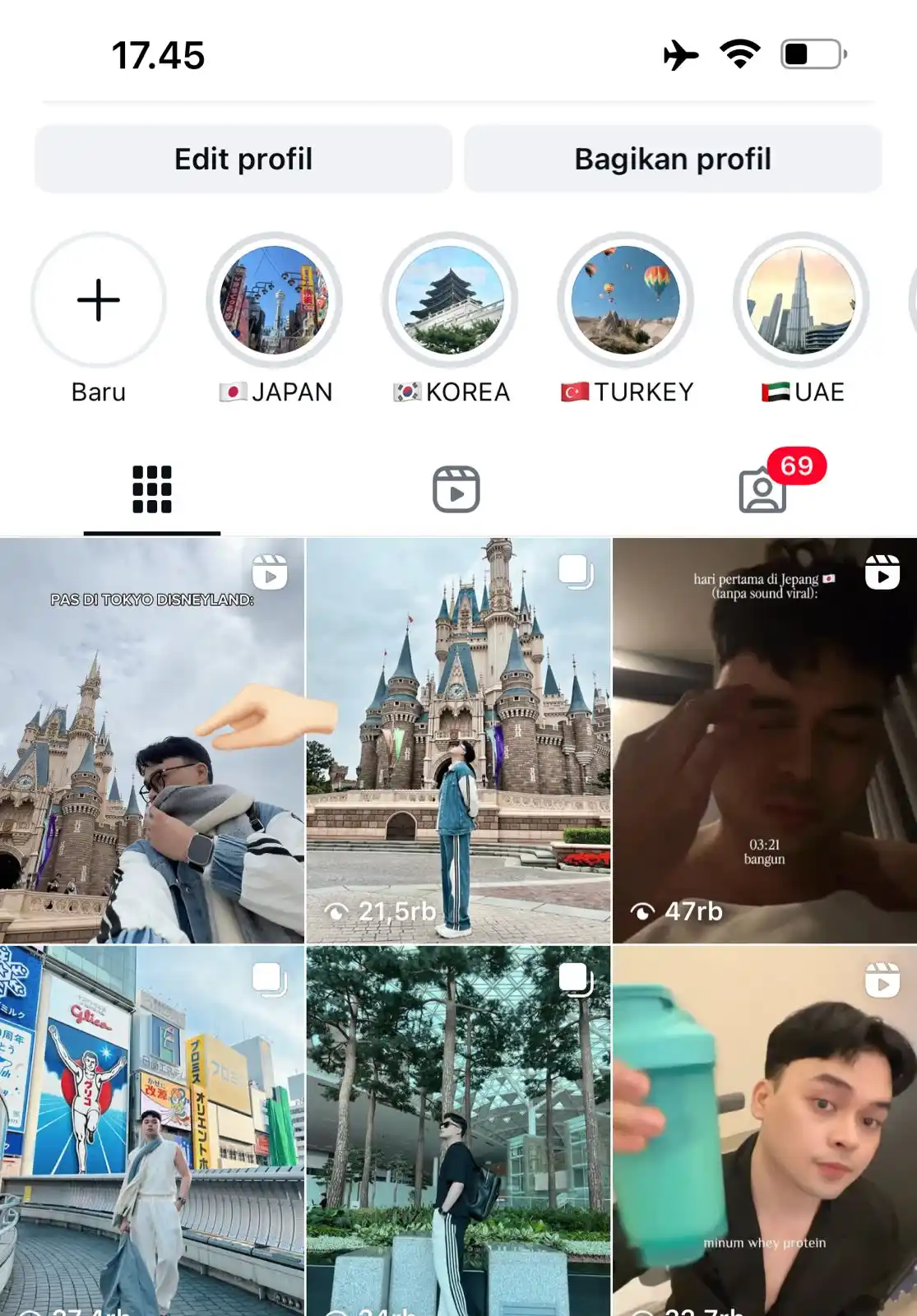Play the 'hari pertama di Jepang' reel
This screenshot has height=1316, width=917.
[765, 740]
